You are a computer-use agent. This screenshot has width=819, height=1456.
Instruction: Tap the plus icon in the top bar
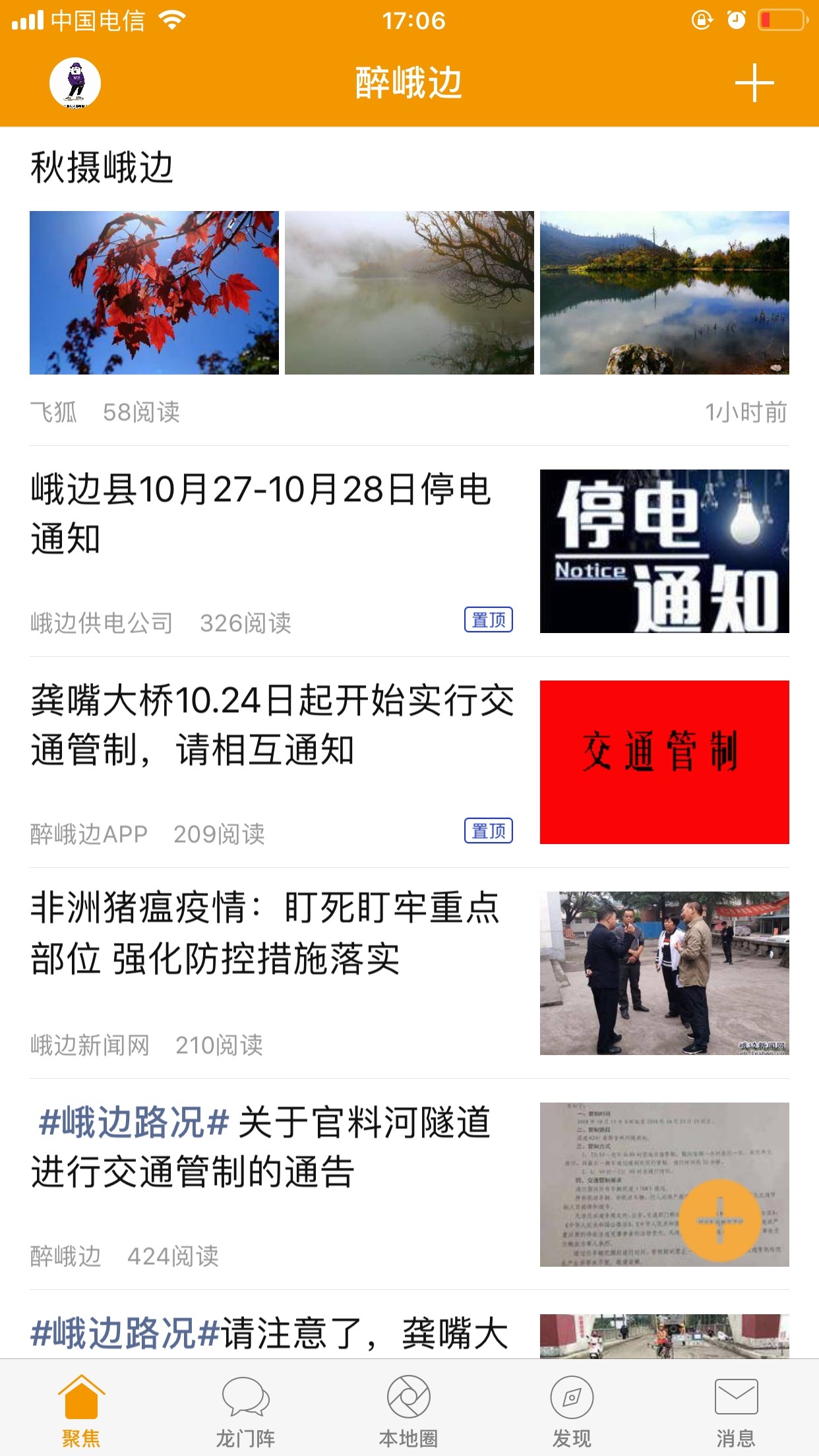tap(754, 83)
